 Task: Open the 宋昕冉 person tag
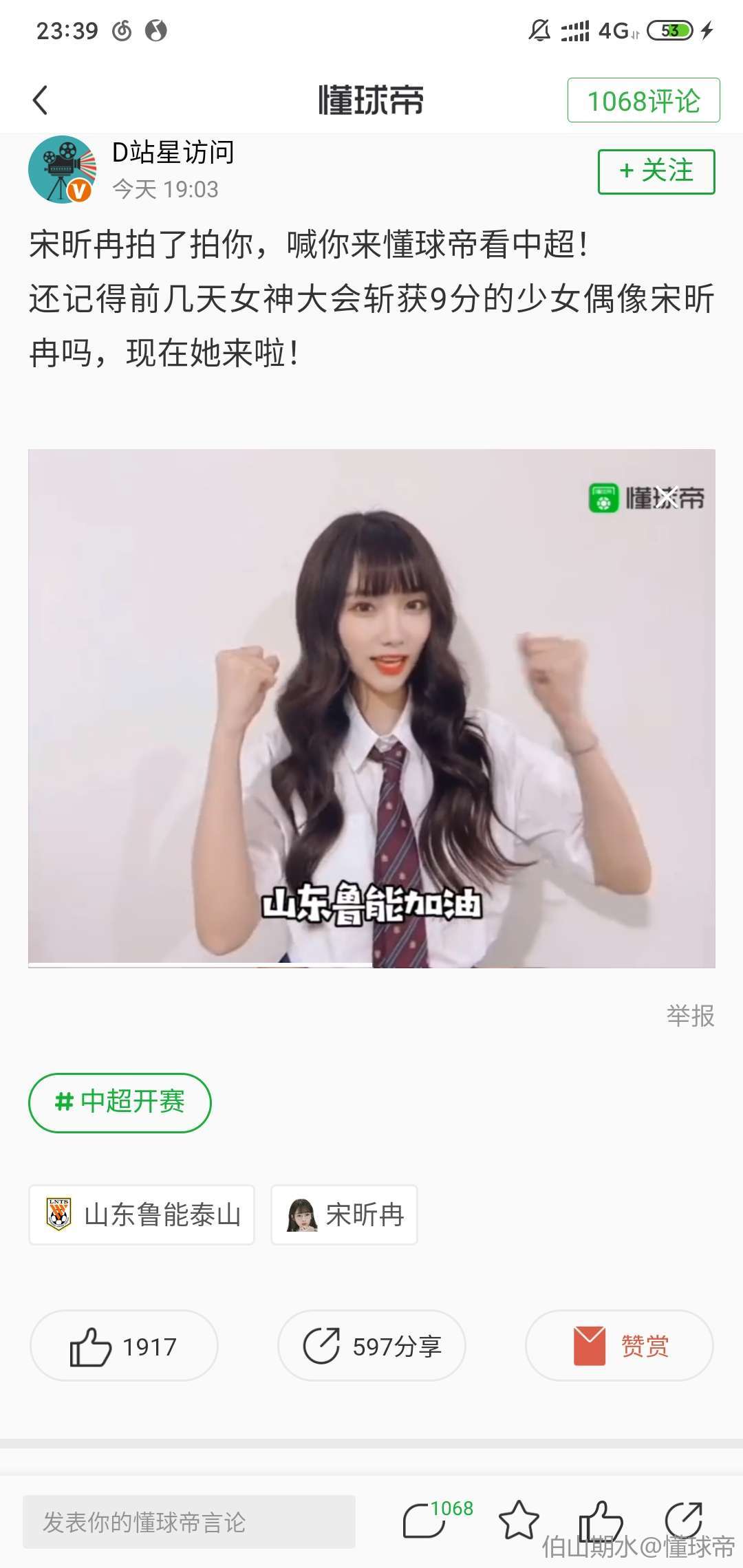(344, 1215)
